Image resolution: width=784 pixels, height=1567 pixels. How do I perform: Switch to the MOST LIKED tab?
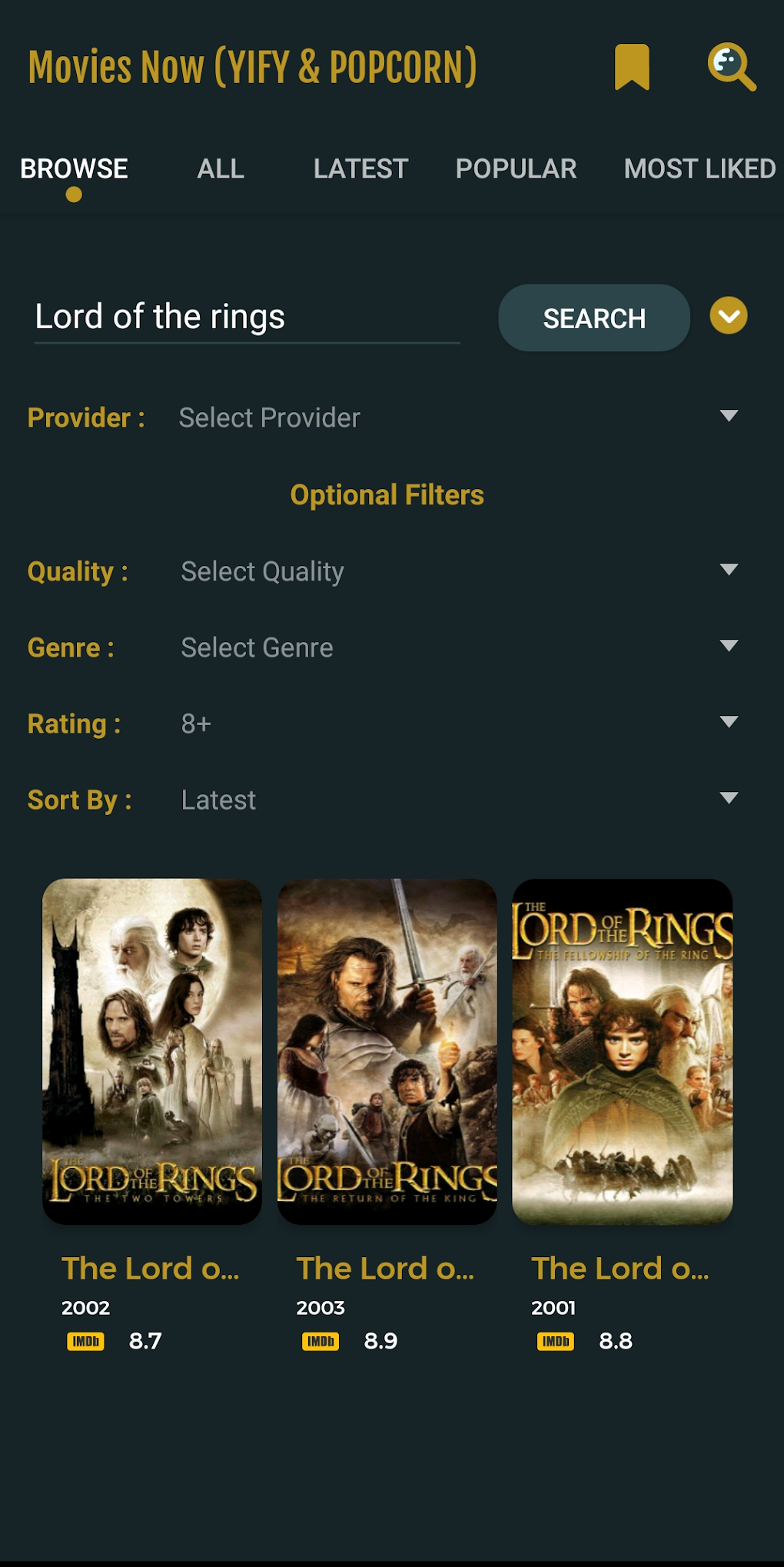[x=699, y=169]
